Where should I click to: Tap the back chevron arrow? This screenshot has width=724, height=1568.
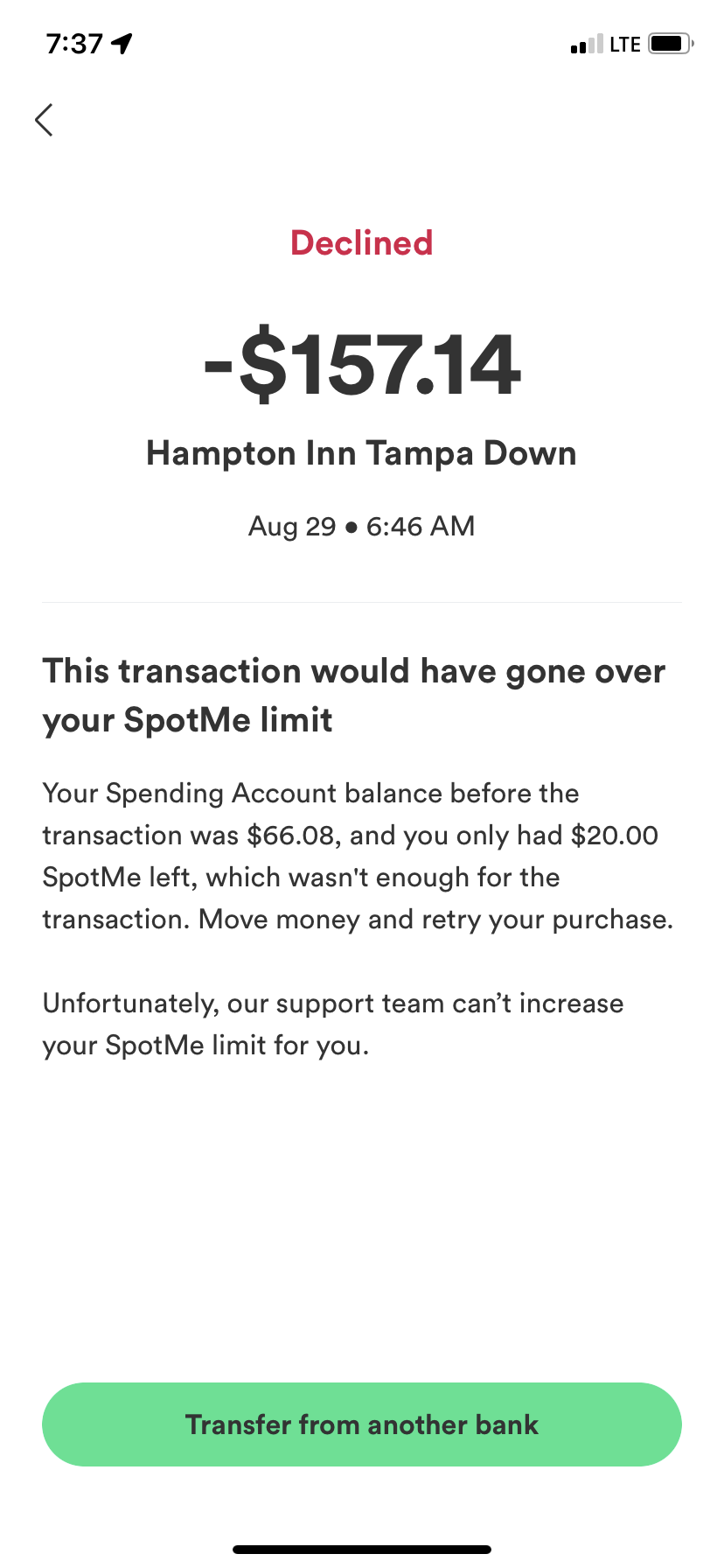tap(44, 120)
